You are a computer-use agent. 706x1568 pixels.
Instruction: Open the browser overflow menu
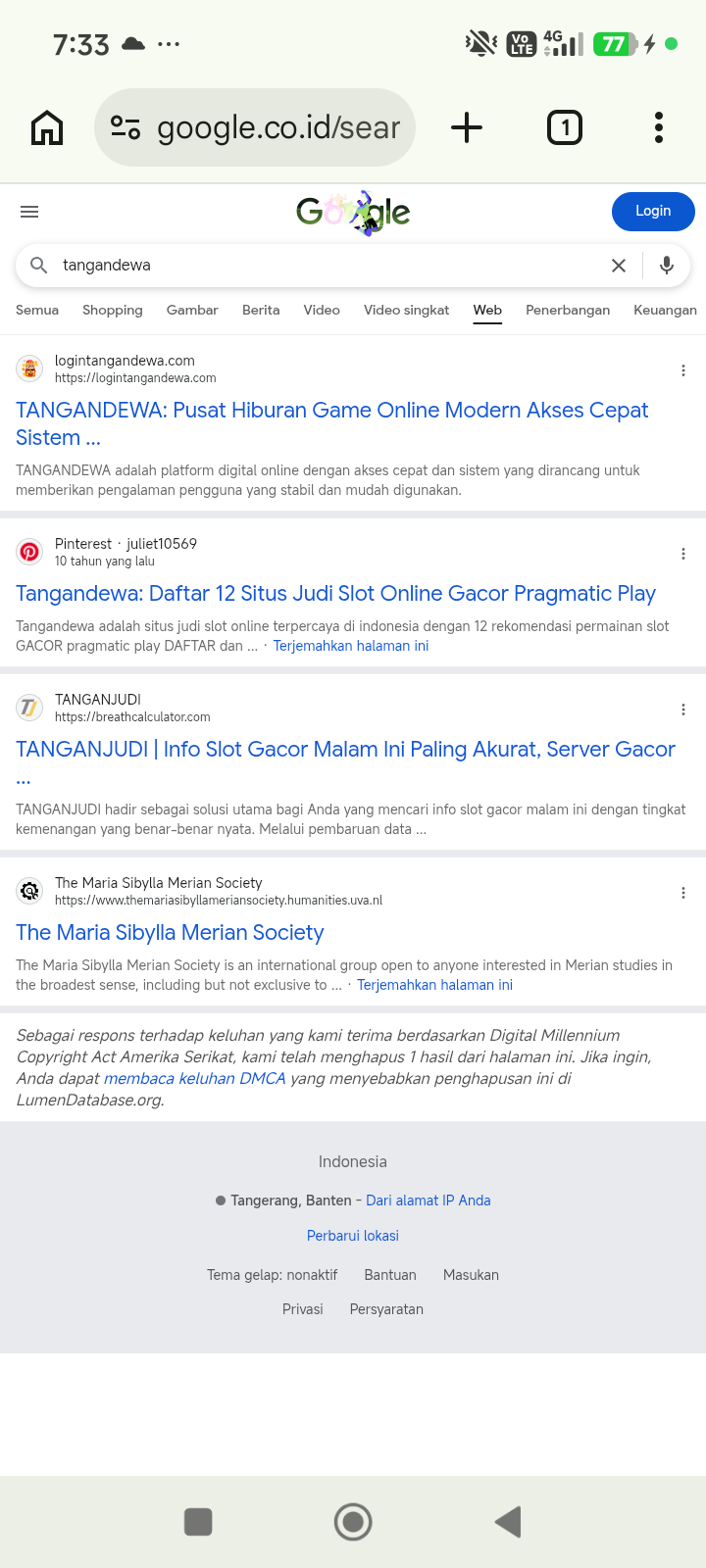(659, 127)
